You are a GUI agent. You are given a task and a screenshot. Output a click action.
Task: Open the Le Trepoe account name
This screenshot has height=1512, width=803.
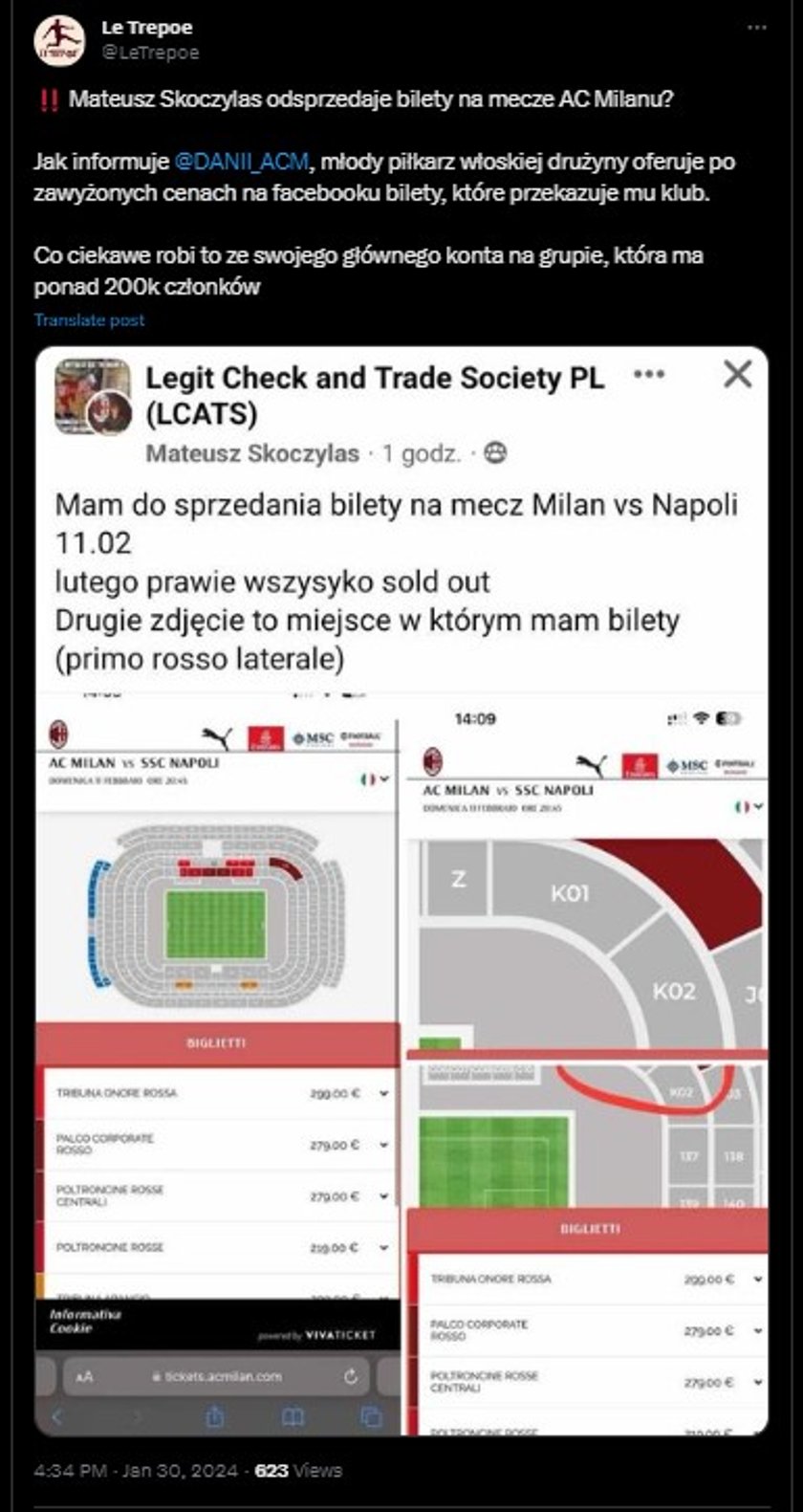[x=146, y=28]
